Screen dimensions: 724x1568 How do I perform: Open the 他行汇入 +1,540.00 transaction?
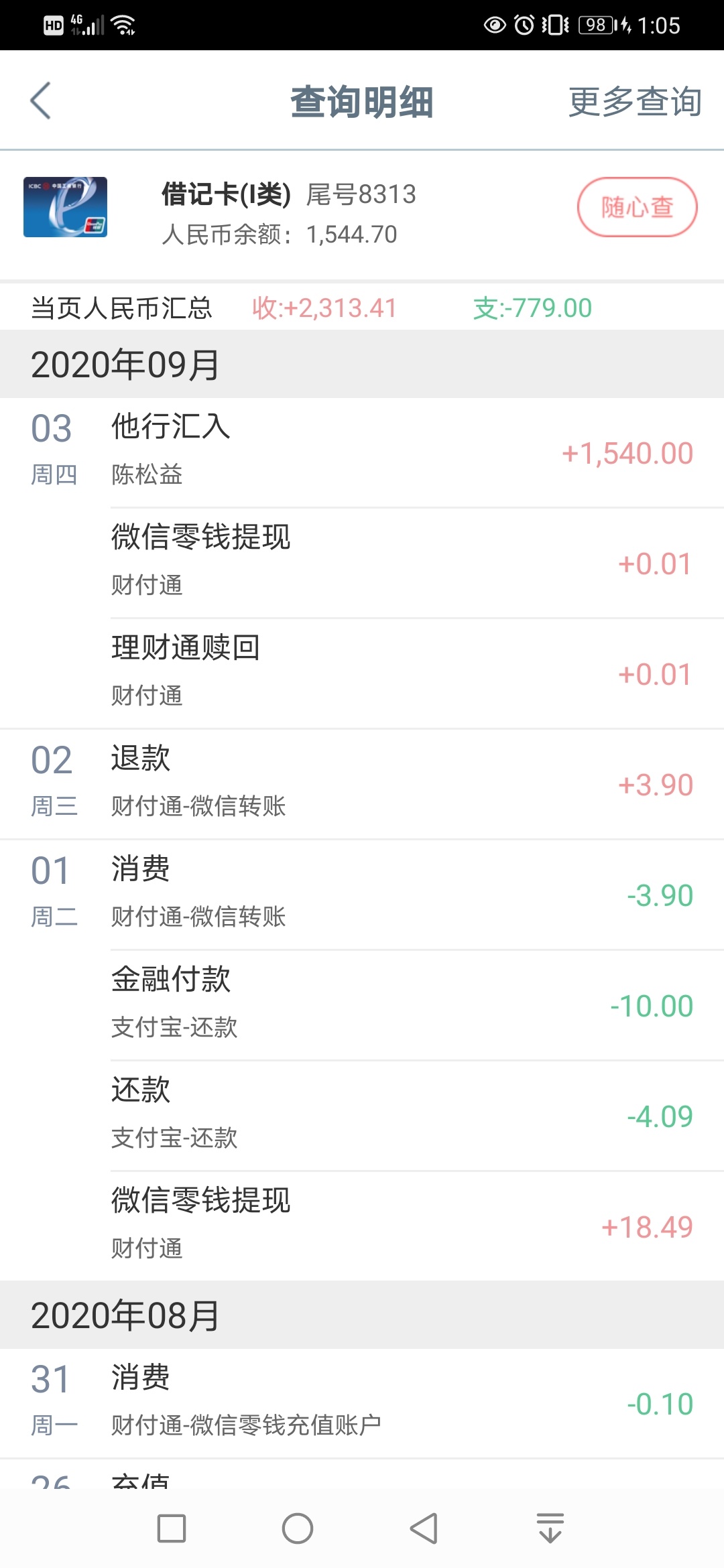362,452
